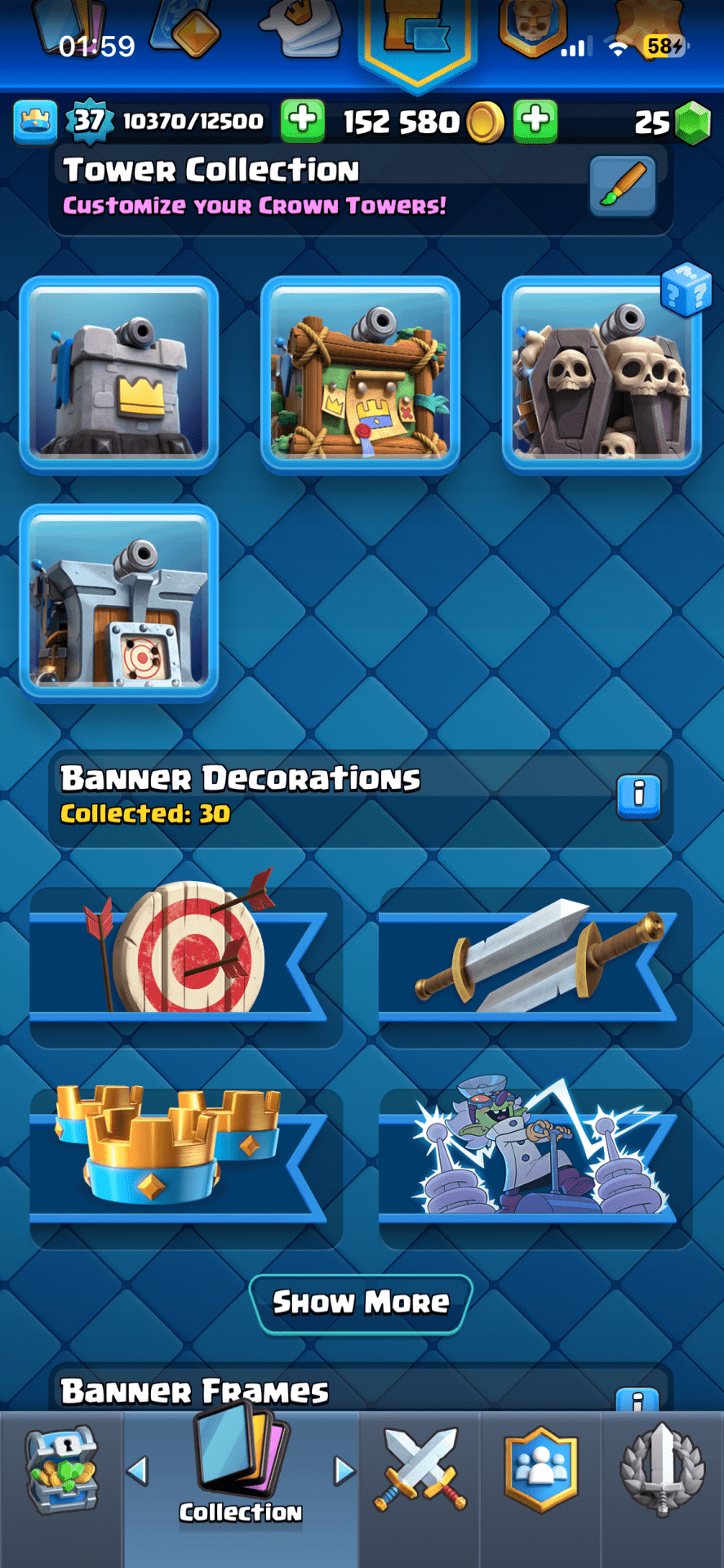Tap the right arrow beside Collection
724x1568 pixels.
[x=344, y=1471]
